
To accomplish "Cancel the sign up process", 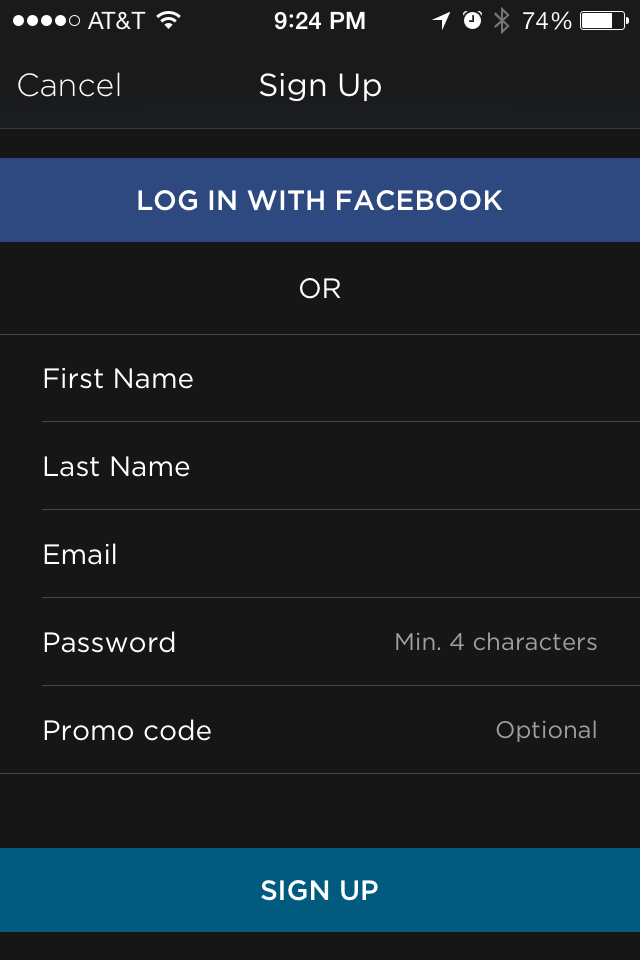I will point(69,86).
